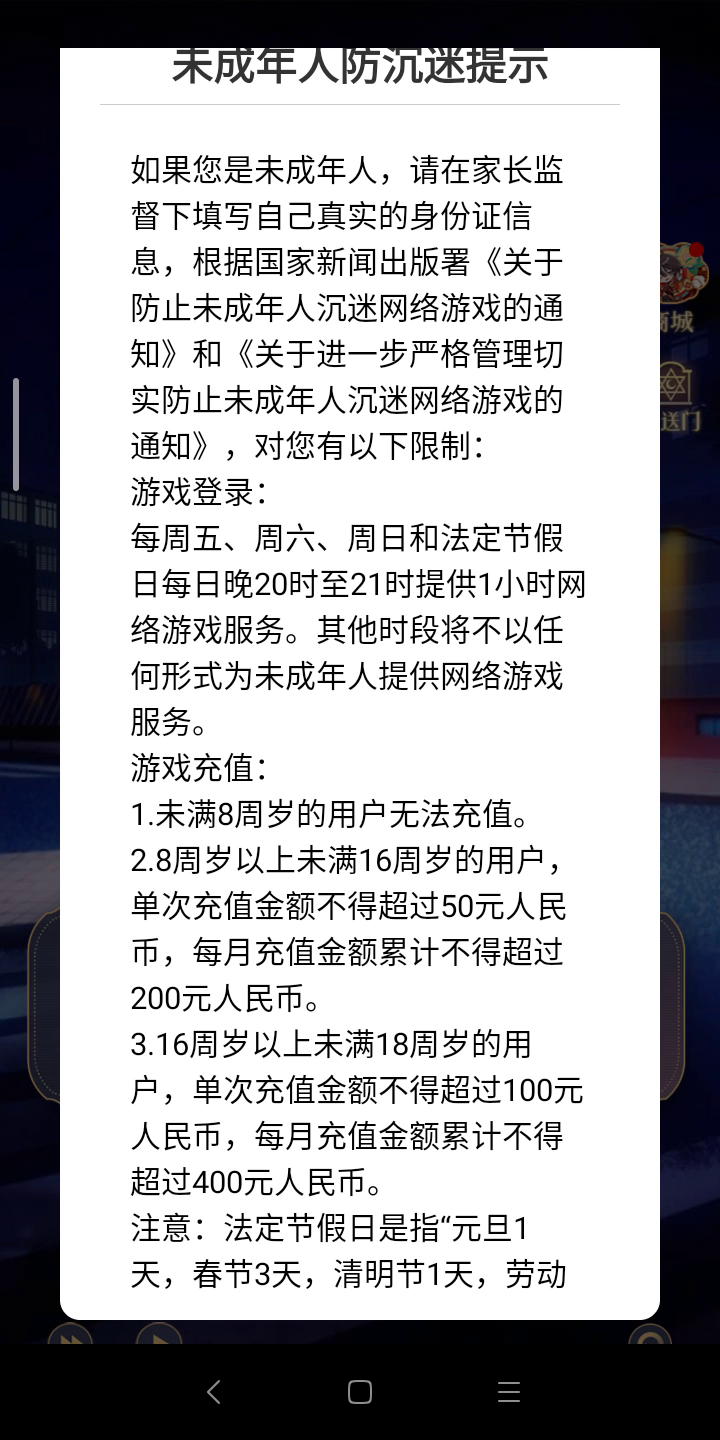Open the recent apps overview
This screenshot has width=720, height=1440.
[508, 1391]
